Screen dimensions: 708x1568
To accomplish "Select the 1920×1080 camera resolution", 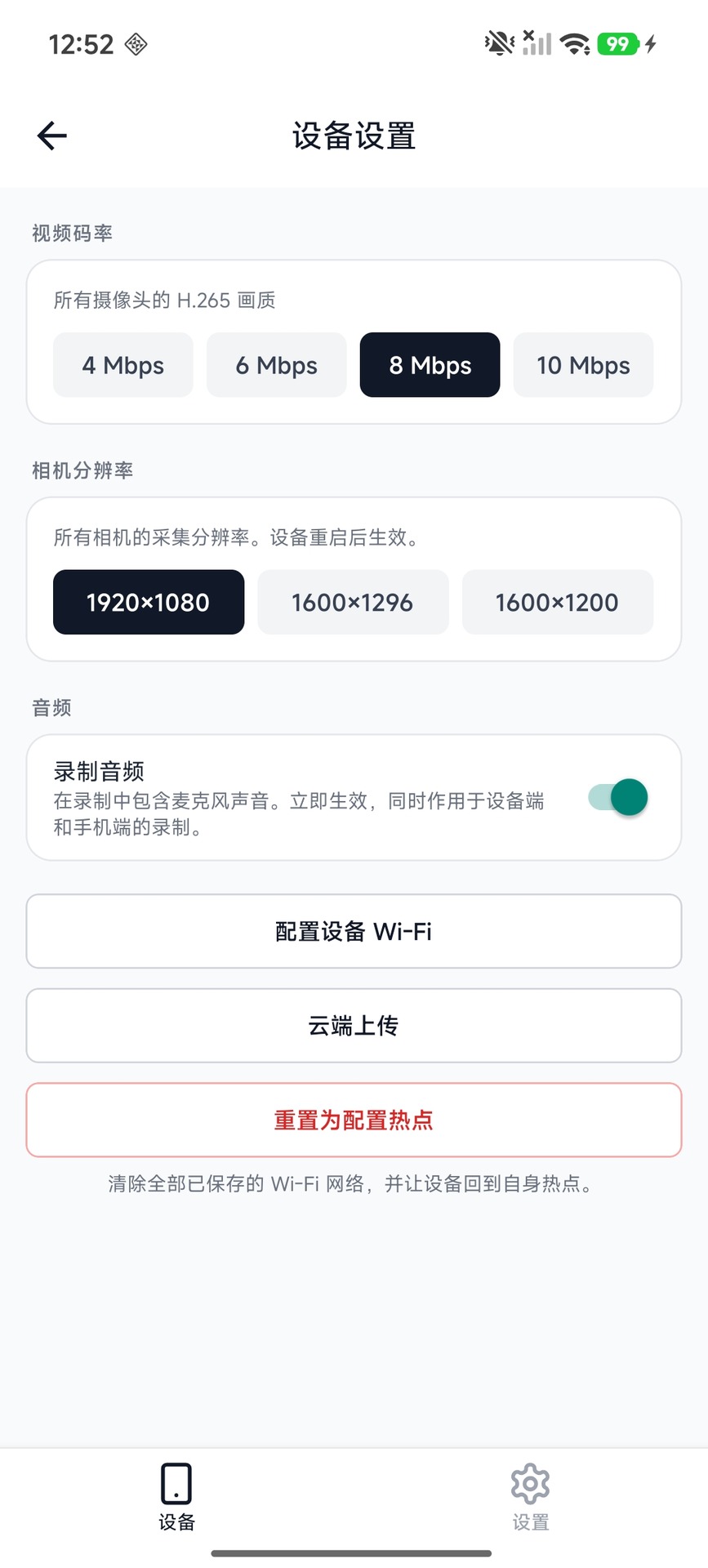I will tap(149, 602).
